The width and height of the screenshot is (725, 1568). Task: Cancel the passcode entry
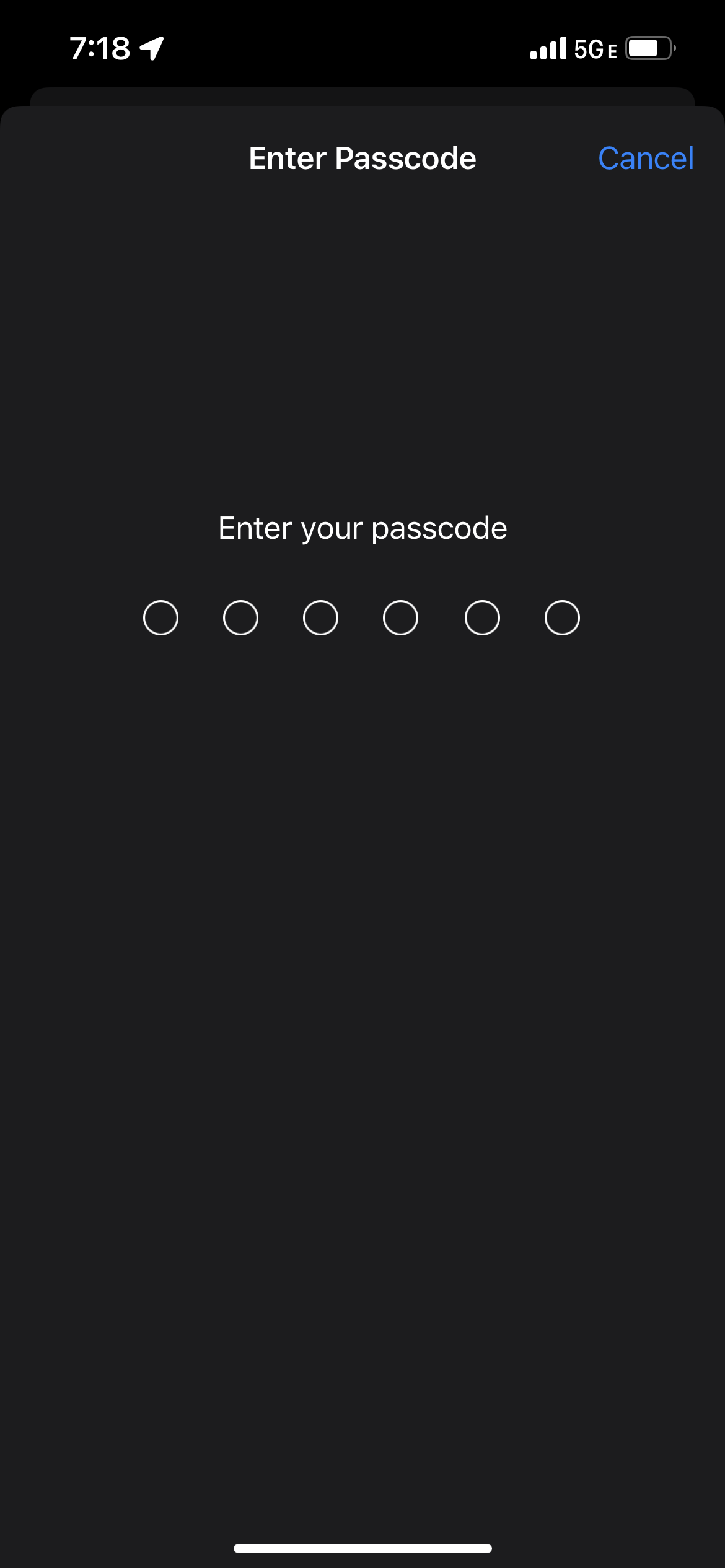click(x=646, y=158)
